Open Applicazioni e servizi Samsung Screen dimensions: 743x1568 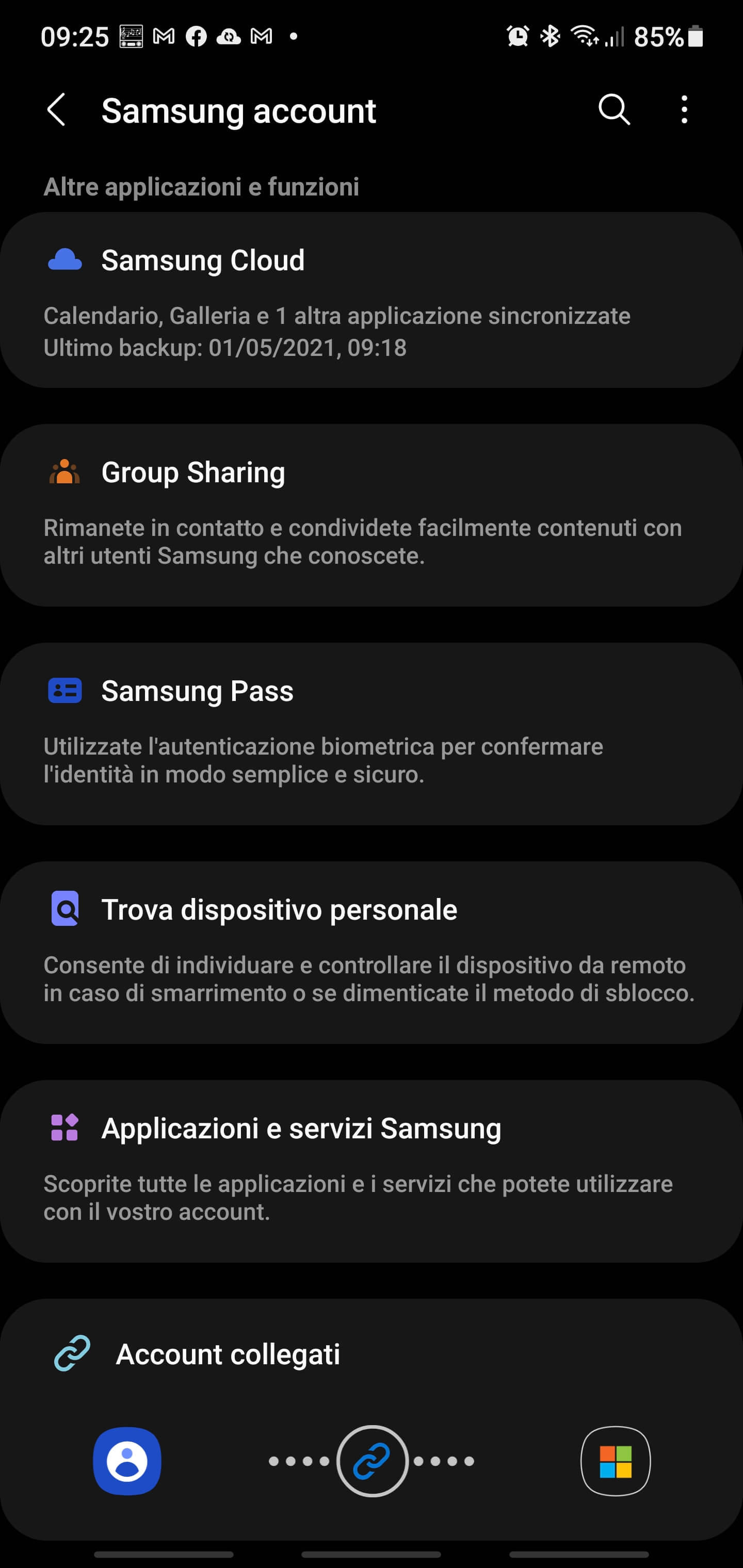pyautogui.click(x=372, y=1170)
